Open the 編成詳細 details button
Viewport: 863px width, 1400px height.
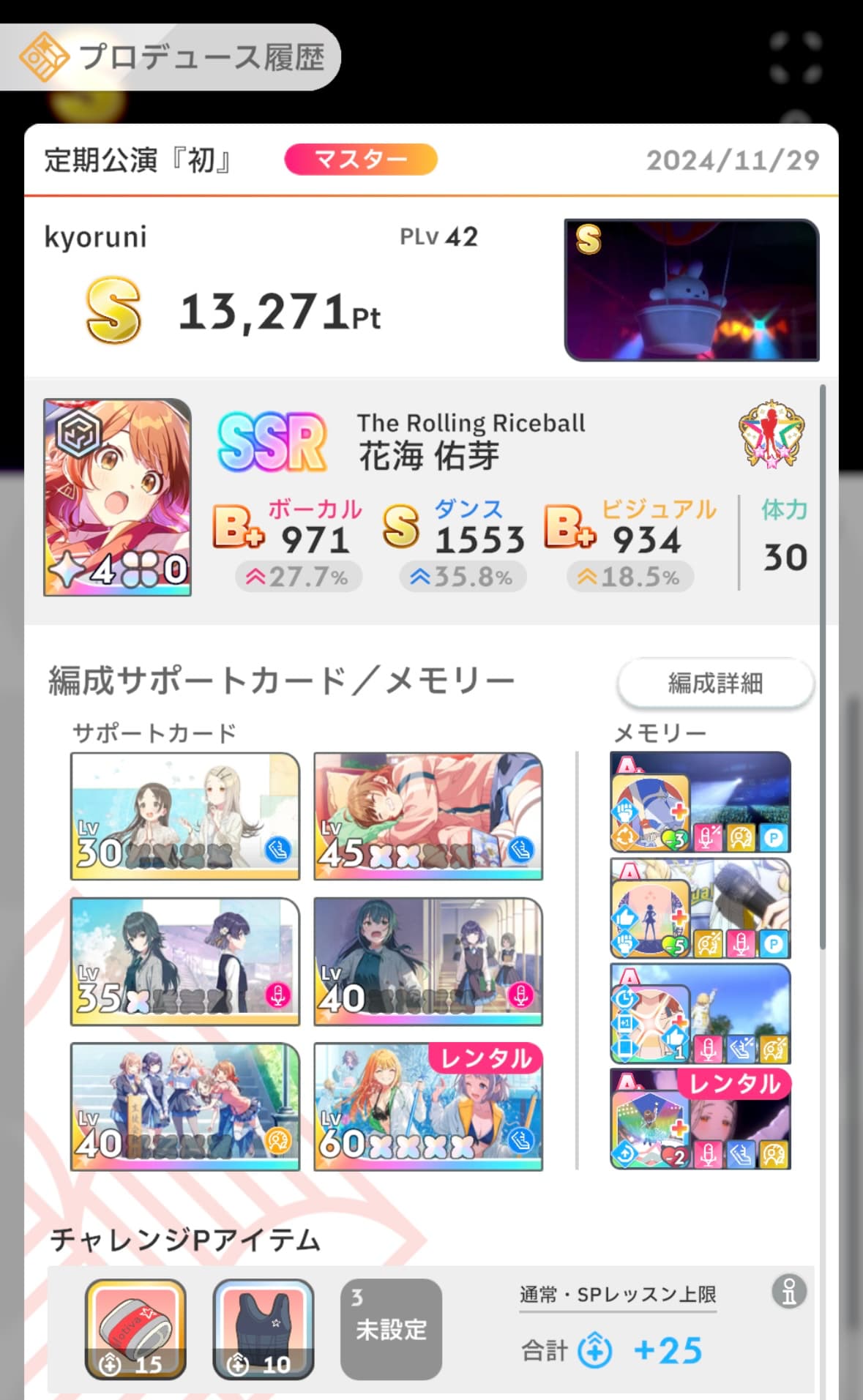[715, 683]
